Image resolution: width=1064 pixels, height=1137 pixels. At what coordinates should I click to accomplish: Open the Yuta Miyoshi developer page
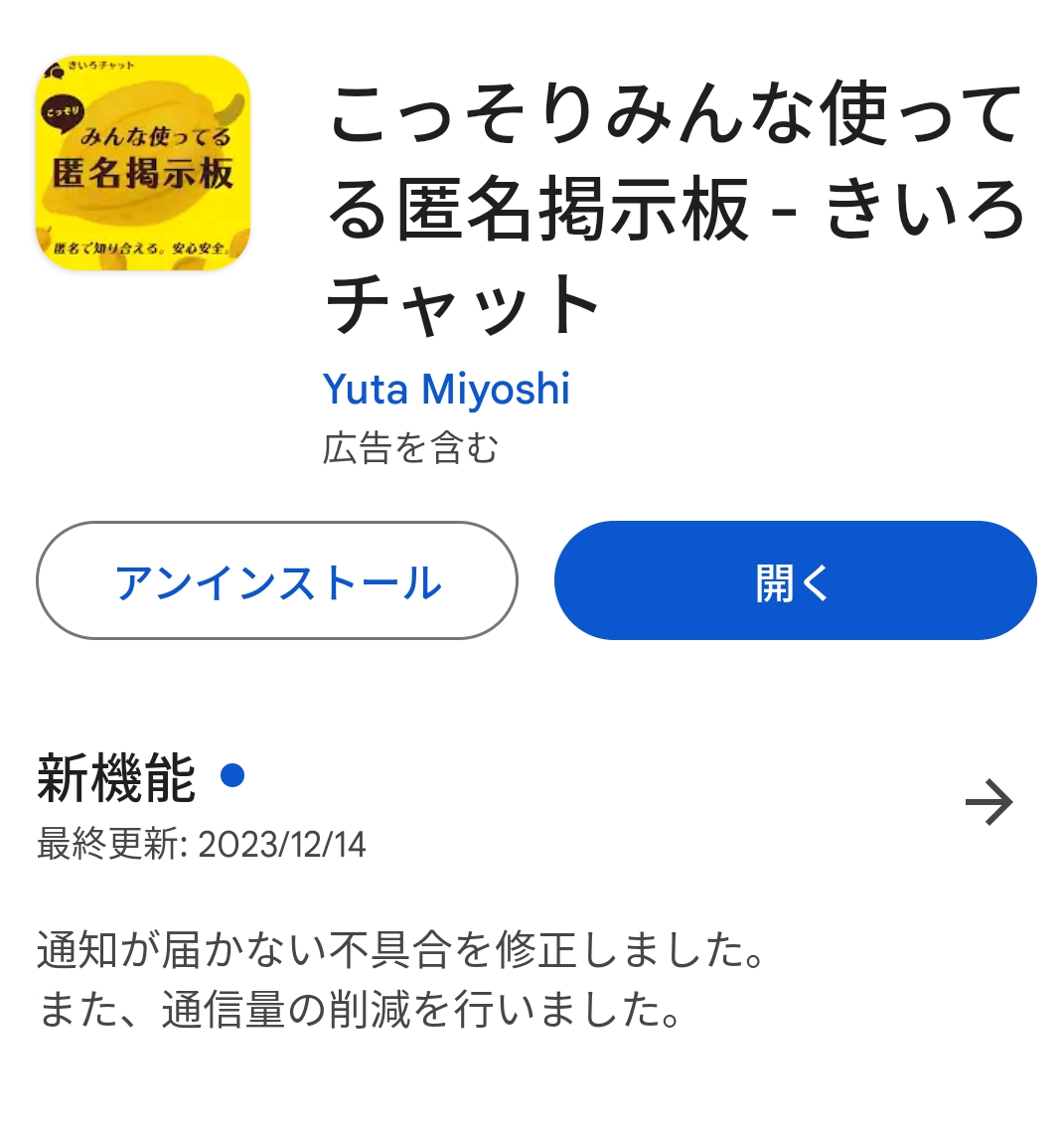(x=447, y=390)
